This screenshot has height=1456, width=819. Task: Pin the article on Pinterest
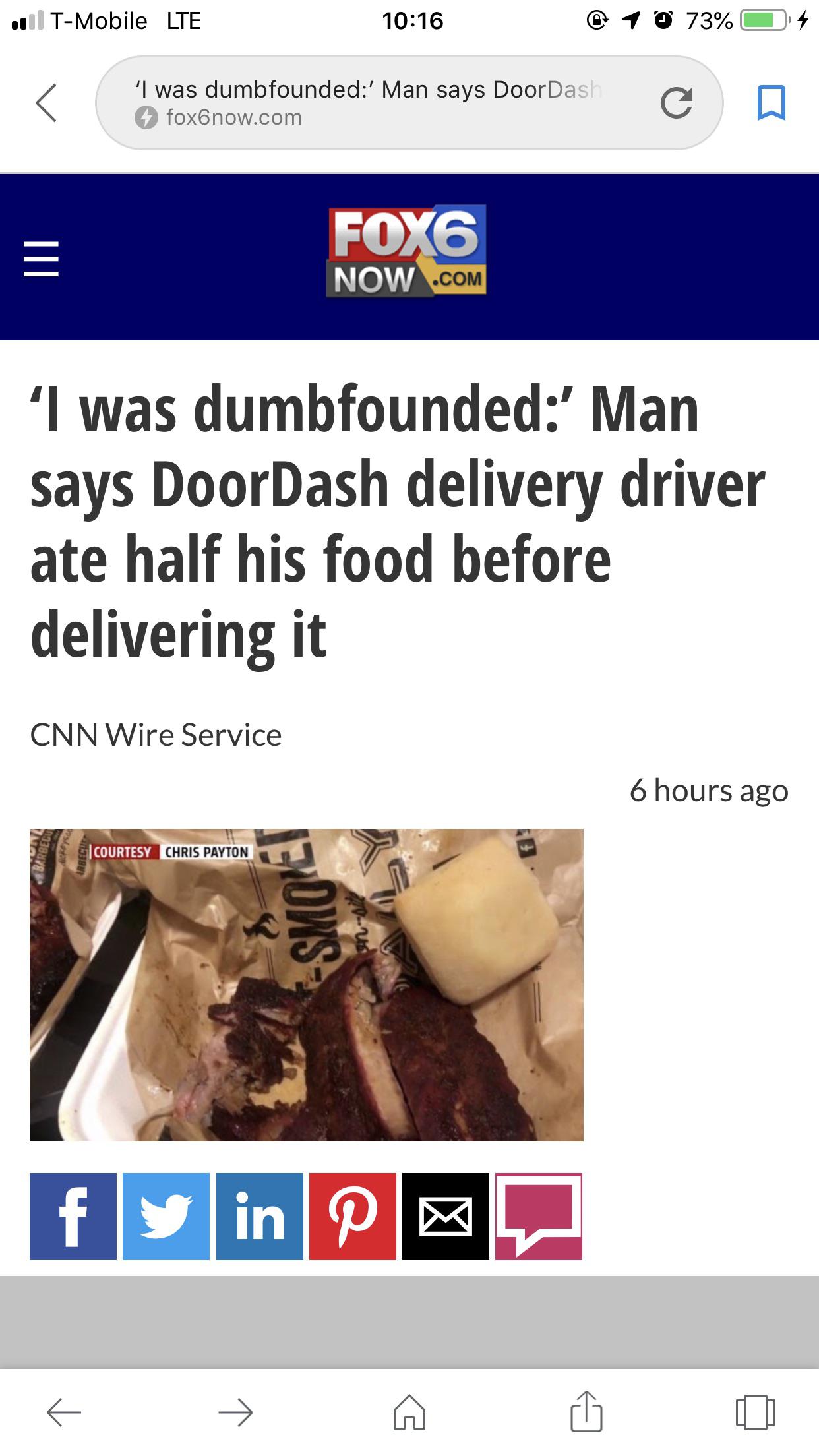(353, 1216)
